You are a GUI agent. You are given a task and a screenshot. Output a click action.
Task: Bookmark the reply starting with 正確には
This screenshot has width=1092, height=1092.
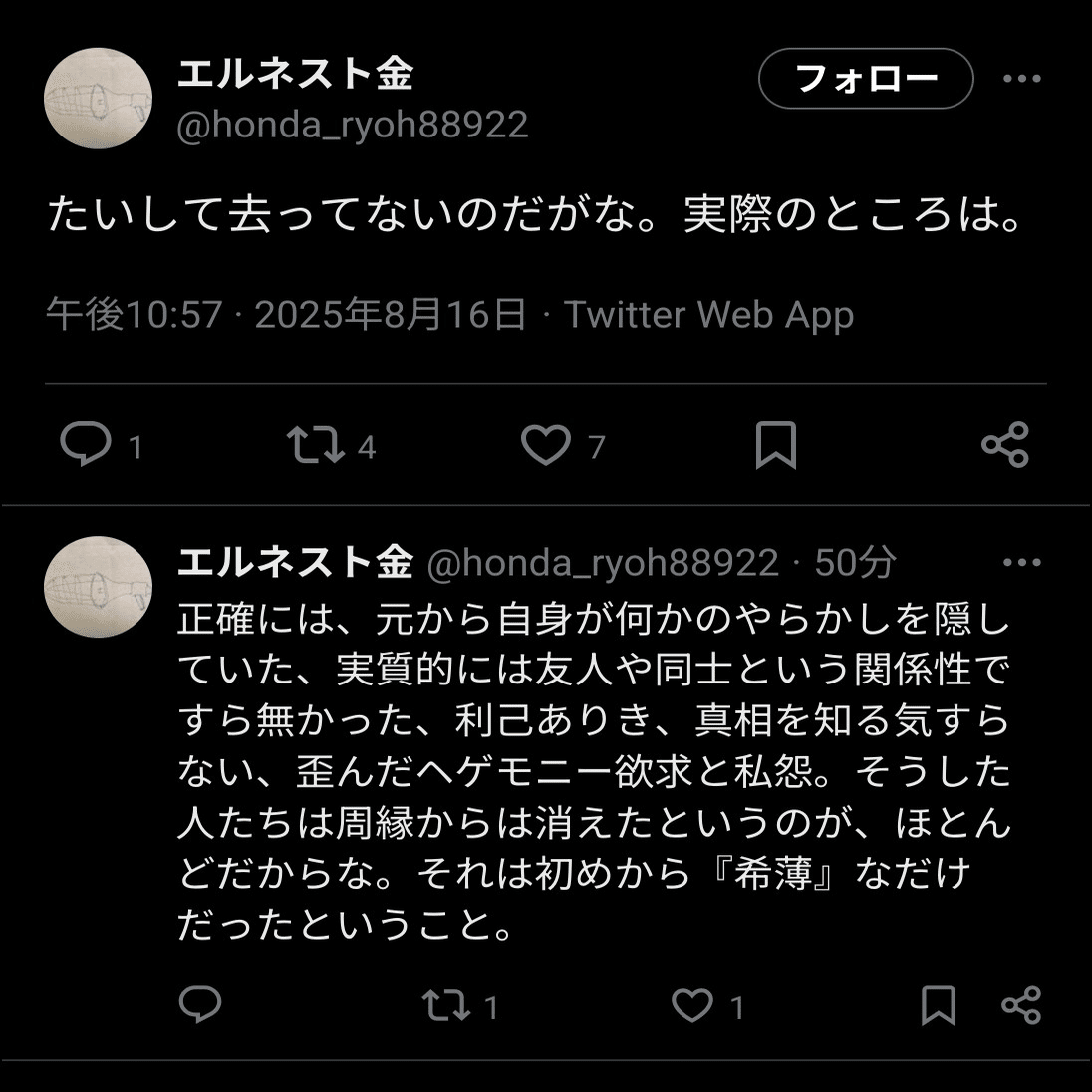tap(938, 1005)
